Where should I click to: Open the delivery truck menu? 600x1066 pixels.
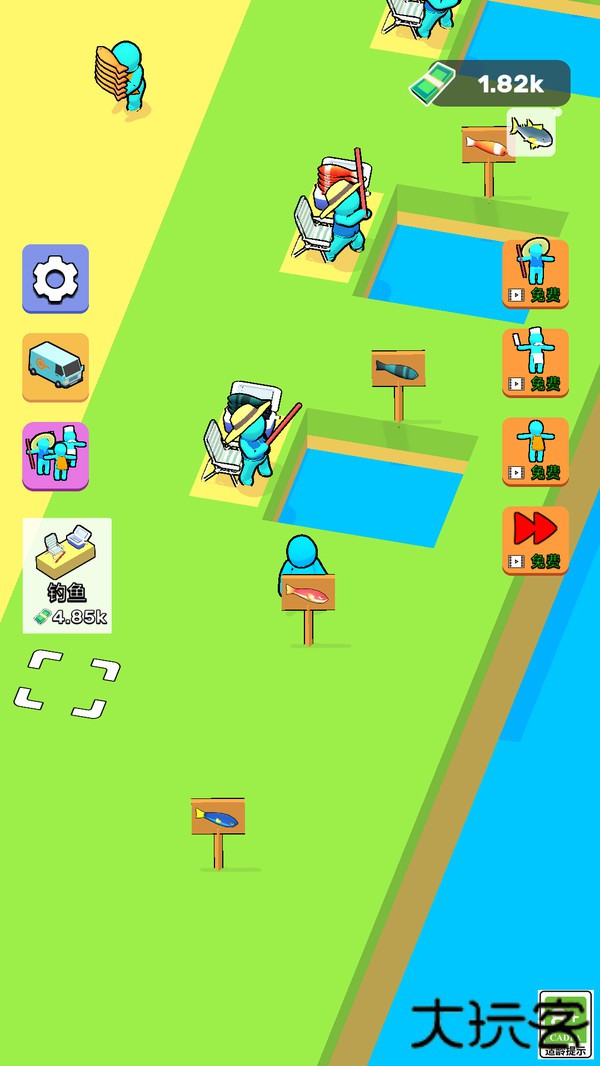(55, 367)
